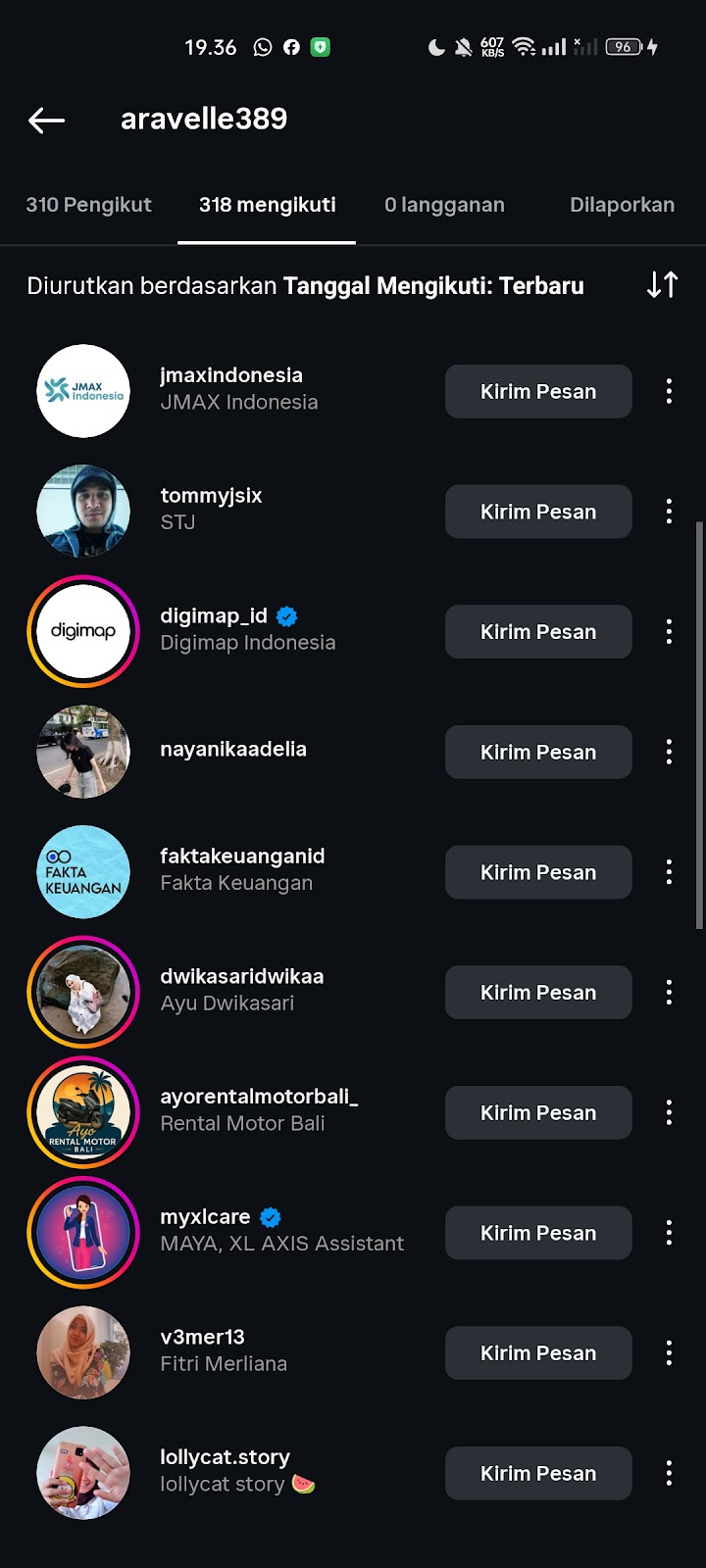The width and height of the screenshot is (706, 1568).
Task: Tap Kirim Pesan next to digimap_id
Action: point(538,632)
